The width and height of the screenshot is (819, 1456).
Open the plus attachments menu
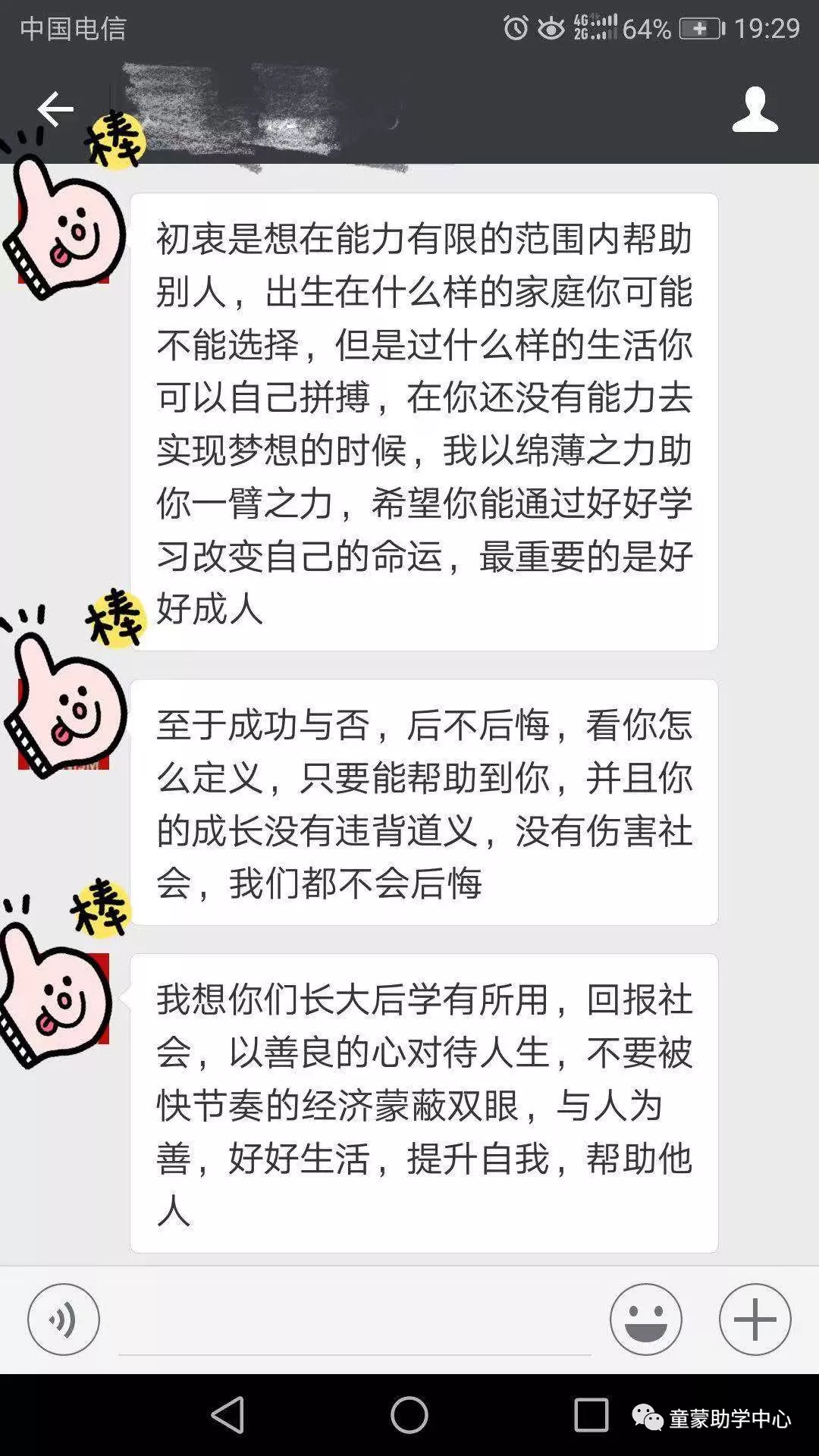(755, 1319)
